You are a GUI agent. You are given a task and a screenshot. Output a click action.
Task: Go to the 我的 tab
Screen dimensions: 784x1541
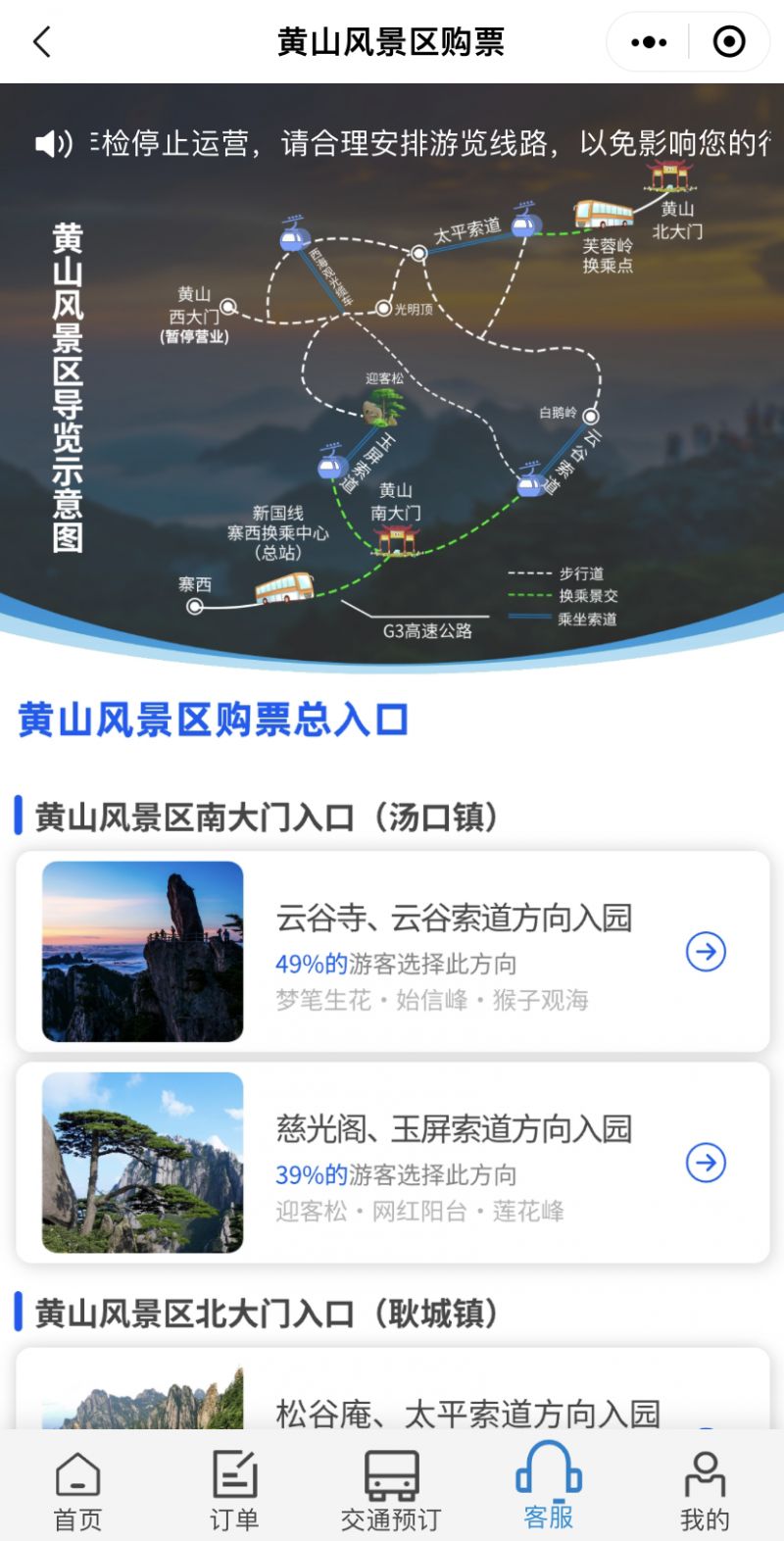coord(705,1490)
